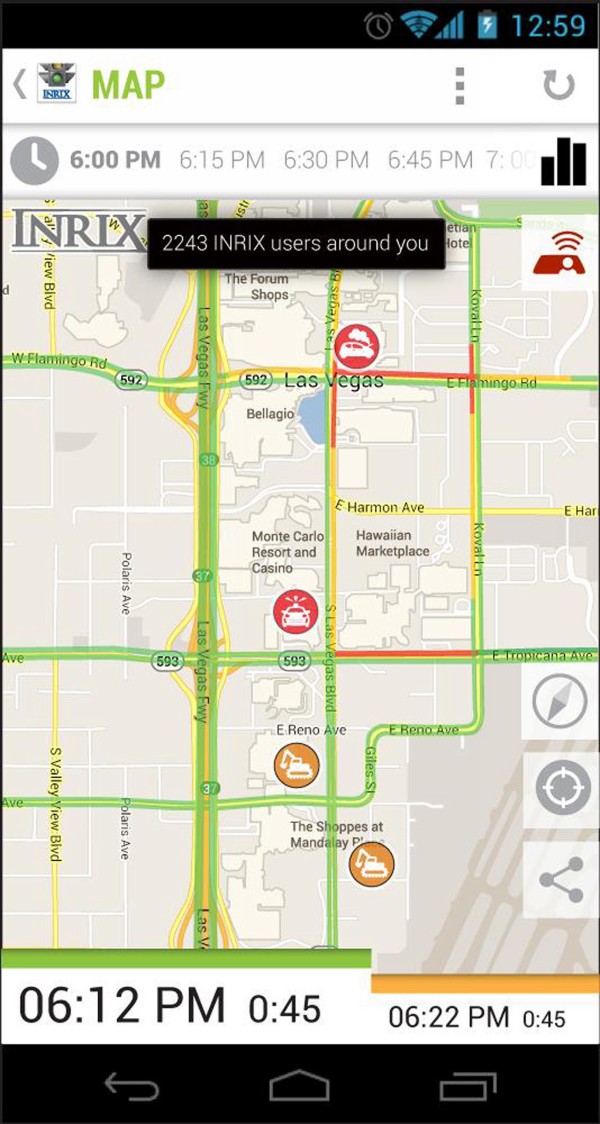Image resolution: width=600 pixels, height=1124 pixels.
Task: Select the 6:15 PM forecast time
Action: [x=222, y=160]
